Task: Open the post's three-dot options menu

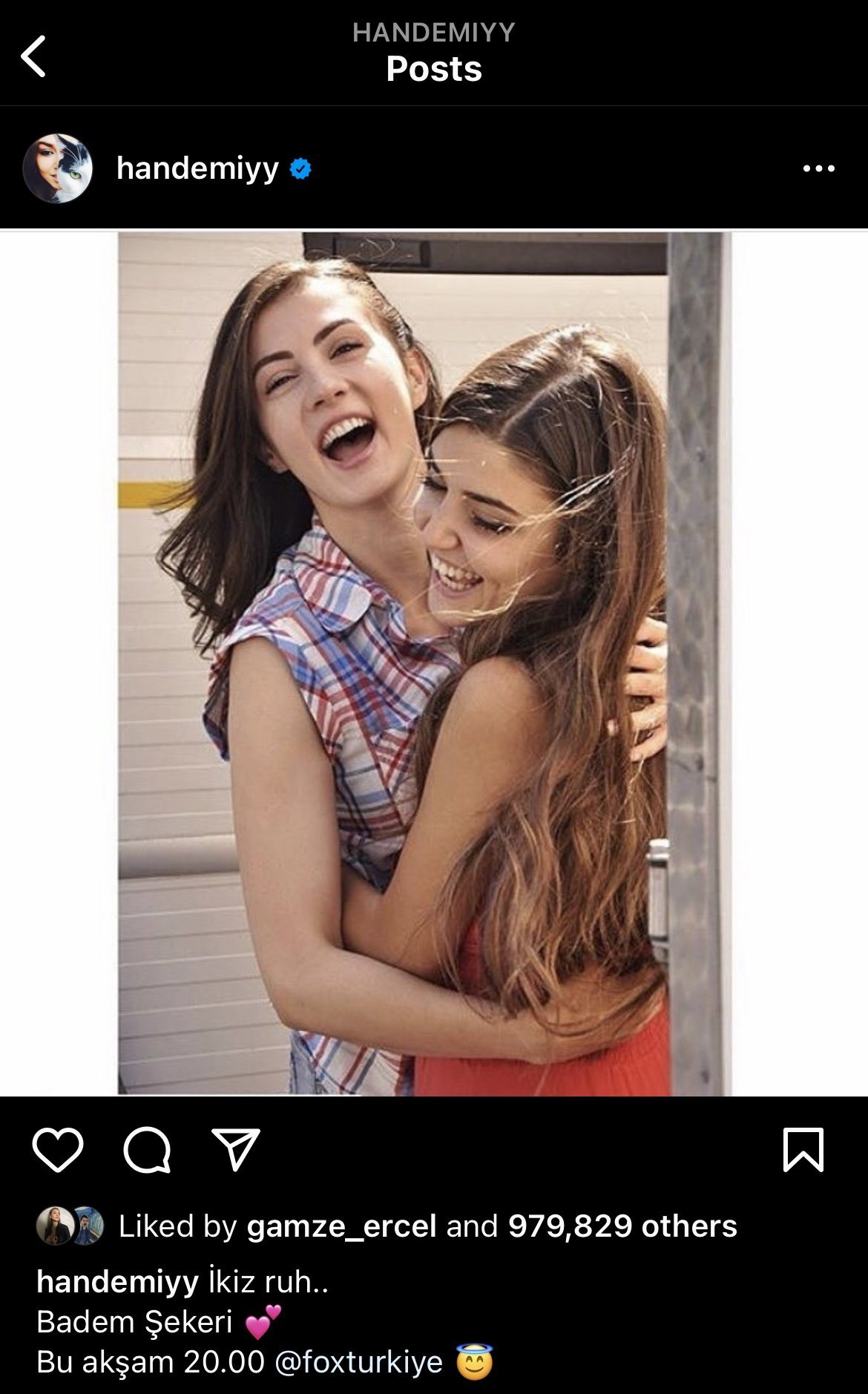Action: coord(818,169)
